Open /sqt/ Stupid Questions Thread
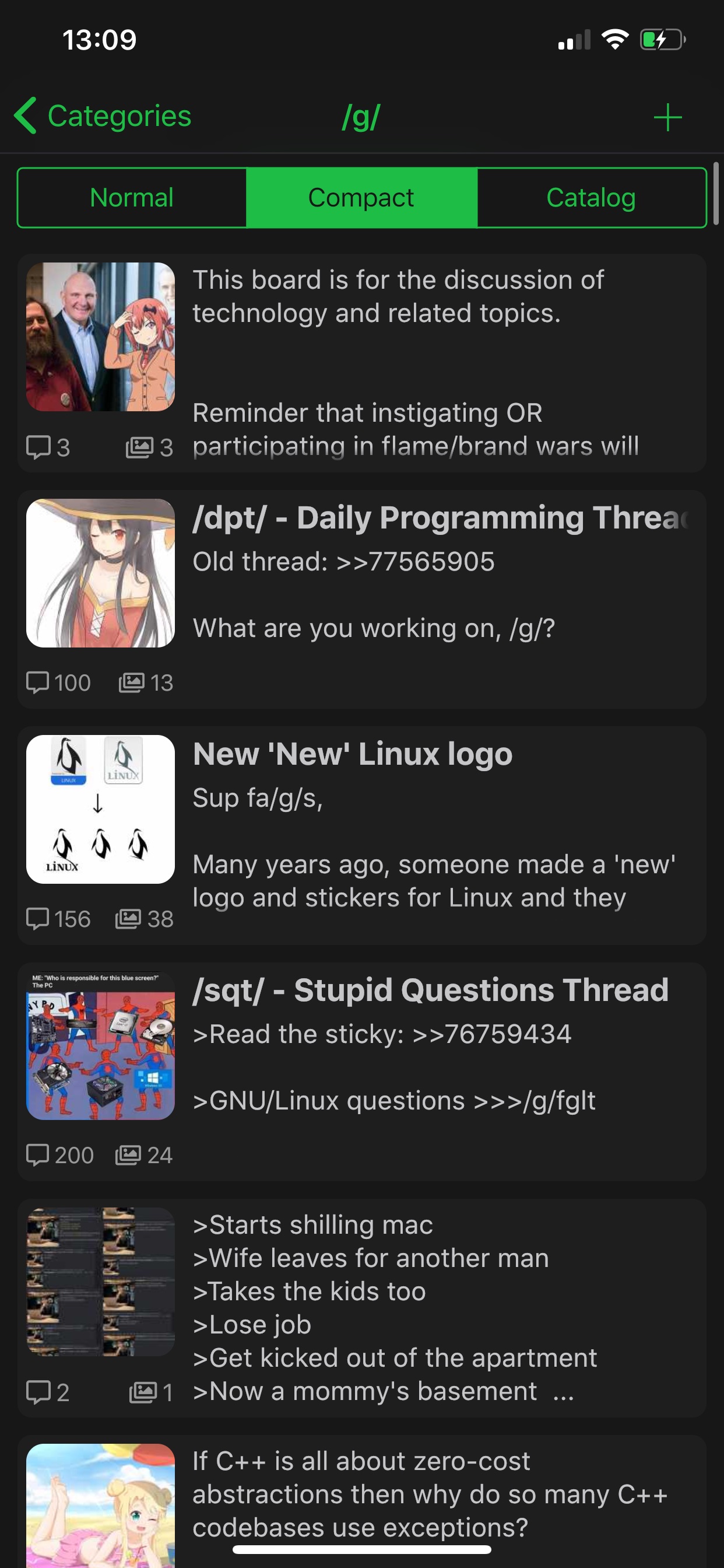The height and width of the screenshot is (1568, 724). (362, 1072)
